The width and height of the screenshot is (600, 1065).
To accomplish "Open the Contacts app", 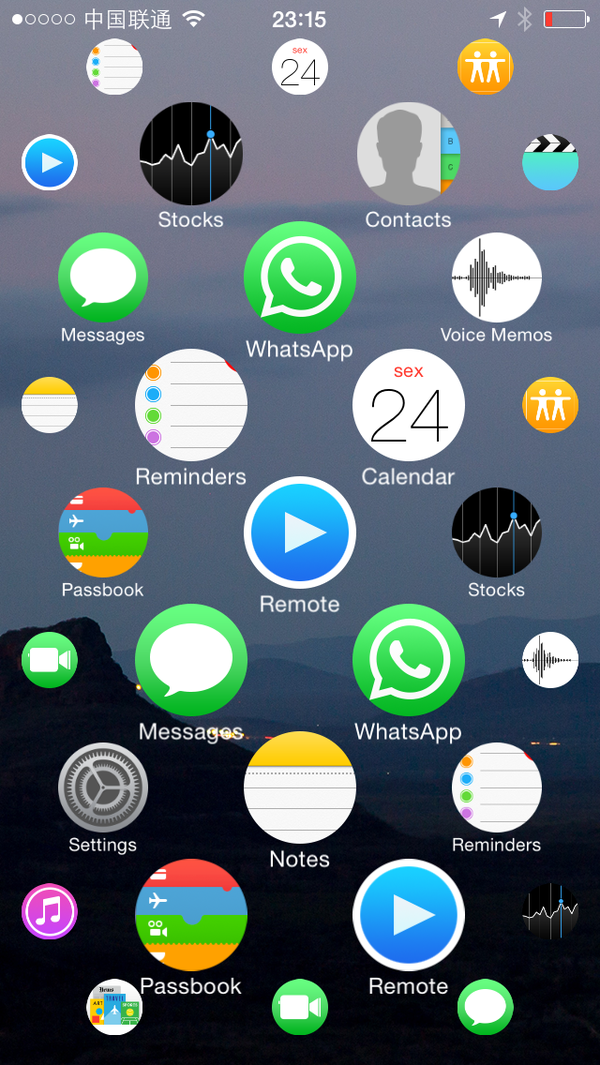I will [x=408, y=154].
